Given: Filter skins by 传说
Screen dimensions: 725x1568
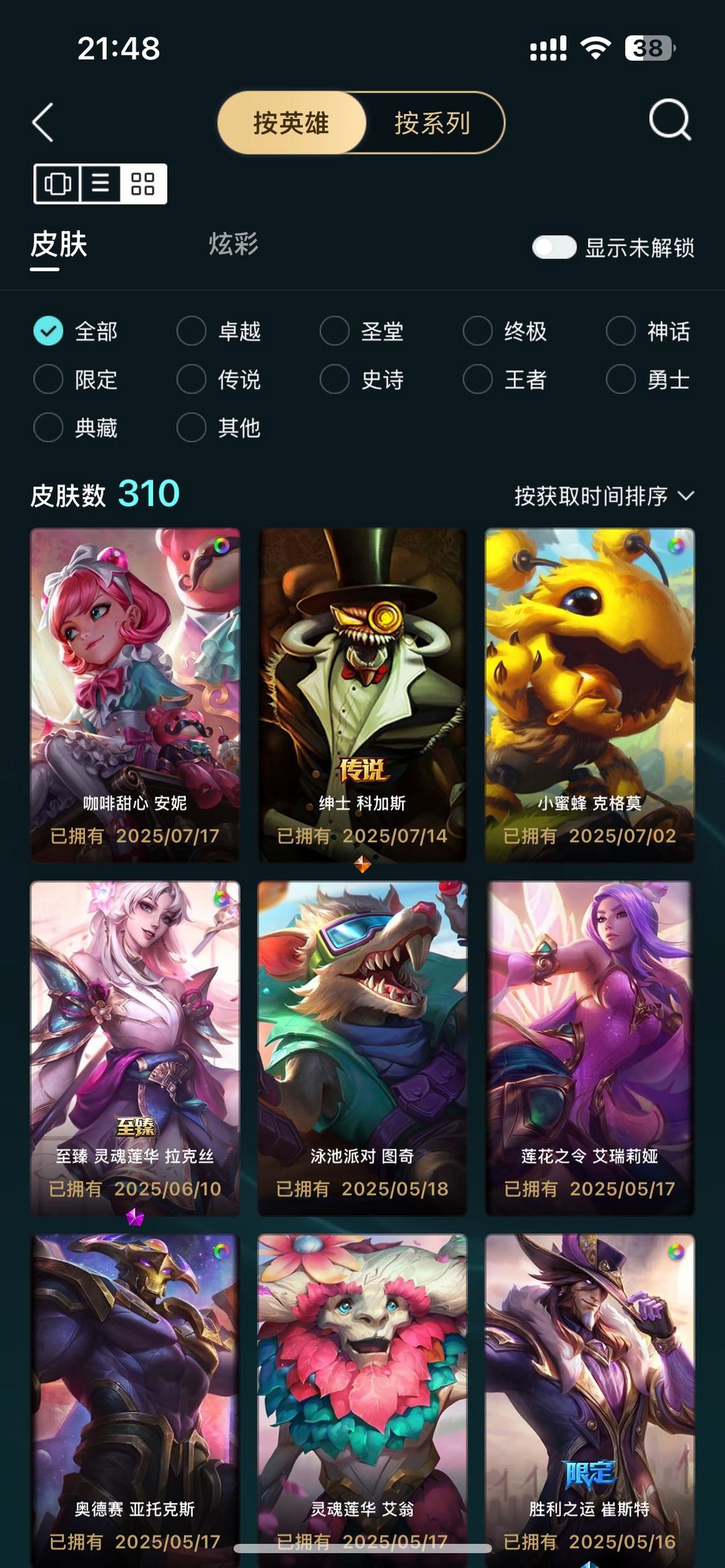Looking at the screenshot, I should [x=219, y=380].
